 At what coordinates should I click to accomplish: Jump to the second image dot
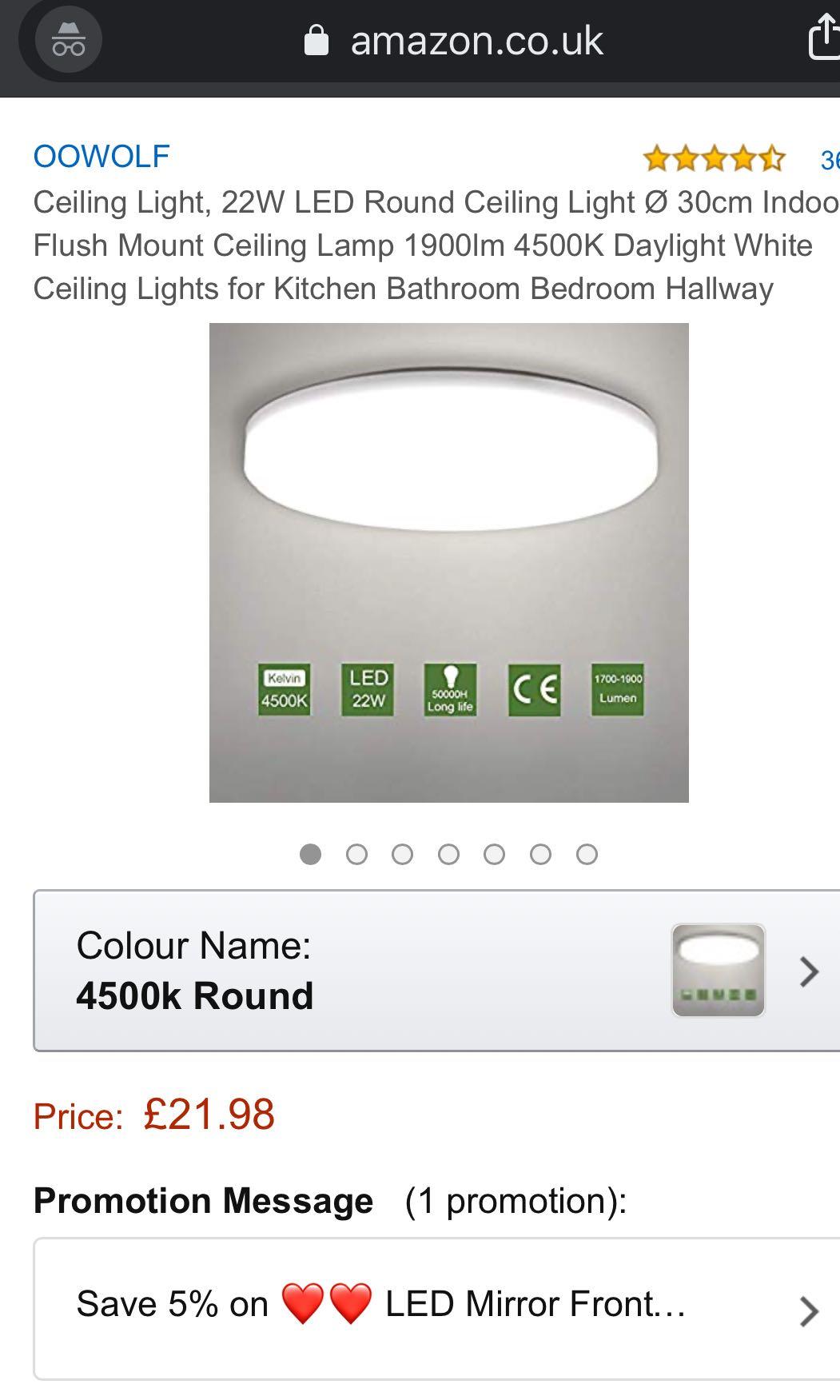(x=356, y=855)
